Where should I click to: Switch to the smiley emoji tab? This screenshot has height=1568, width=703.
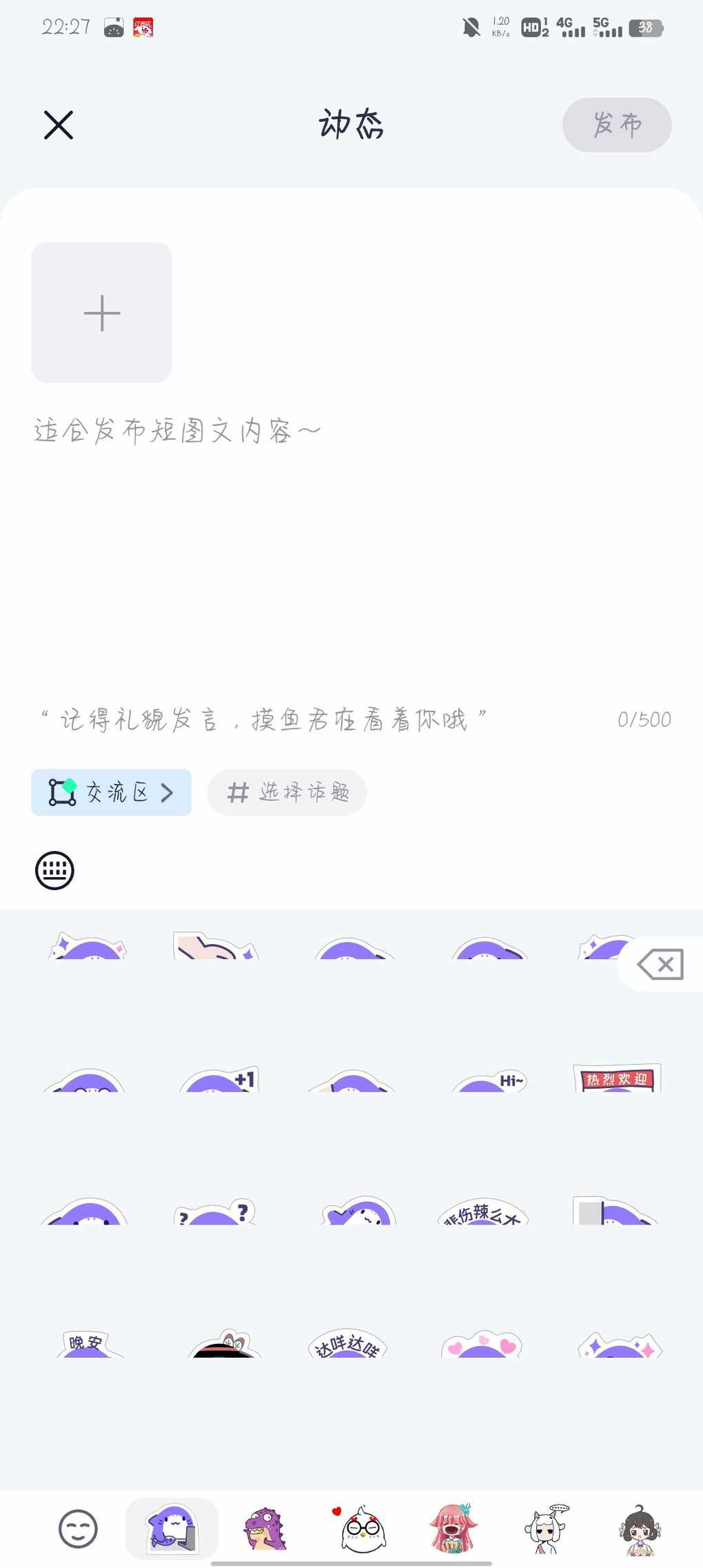[78, 1529]
